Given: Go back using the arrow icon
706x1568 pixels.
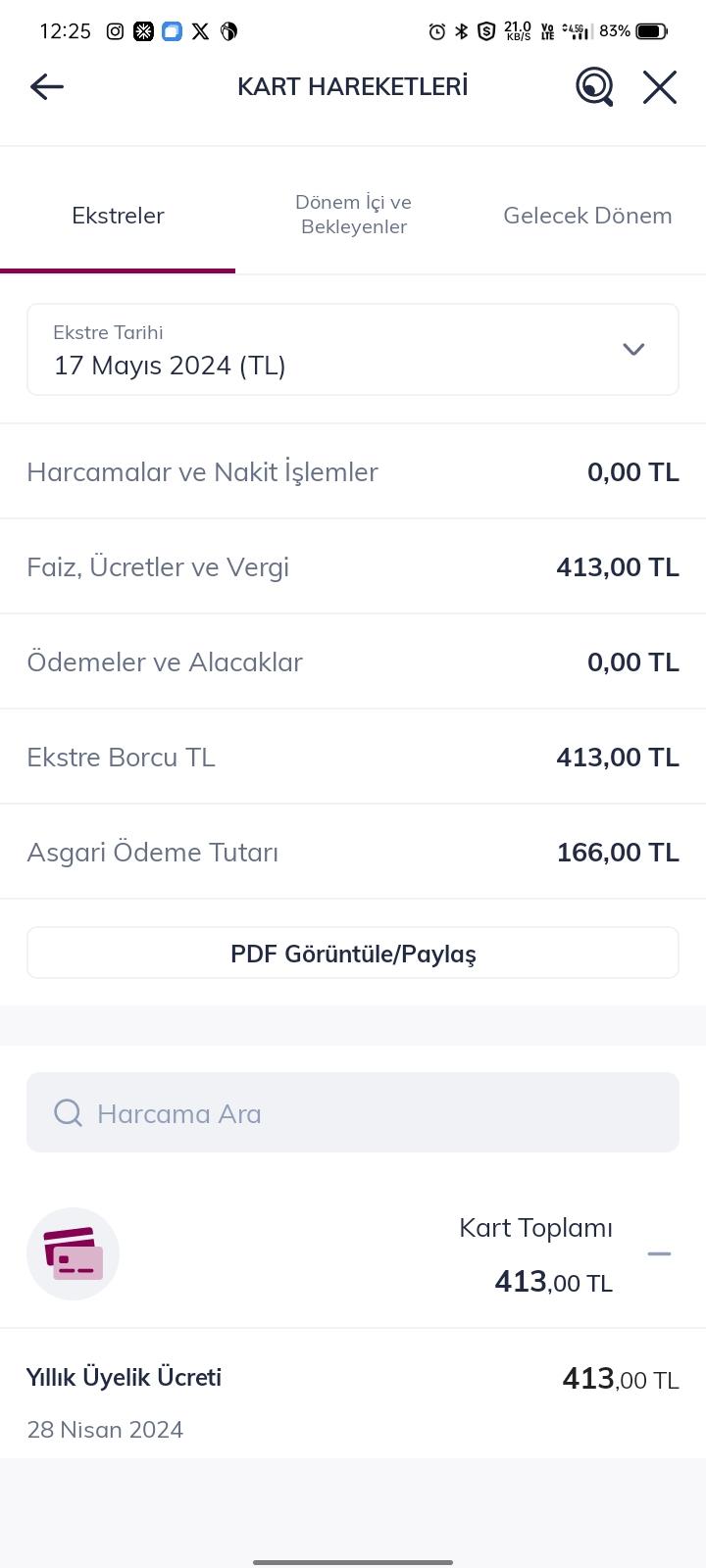Looking at the screenshot, I should (x=47, y=87).
